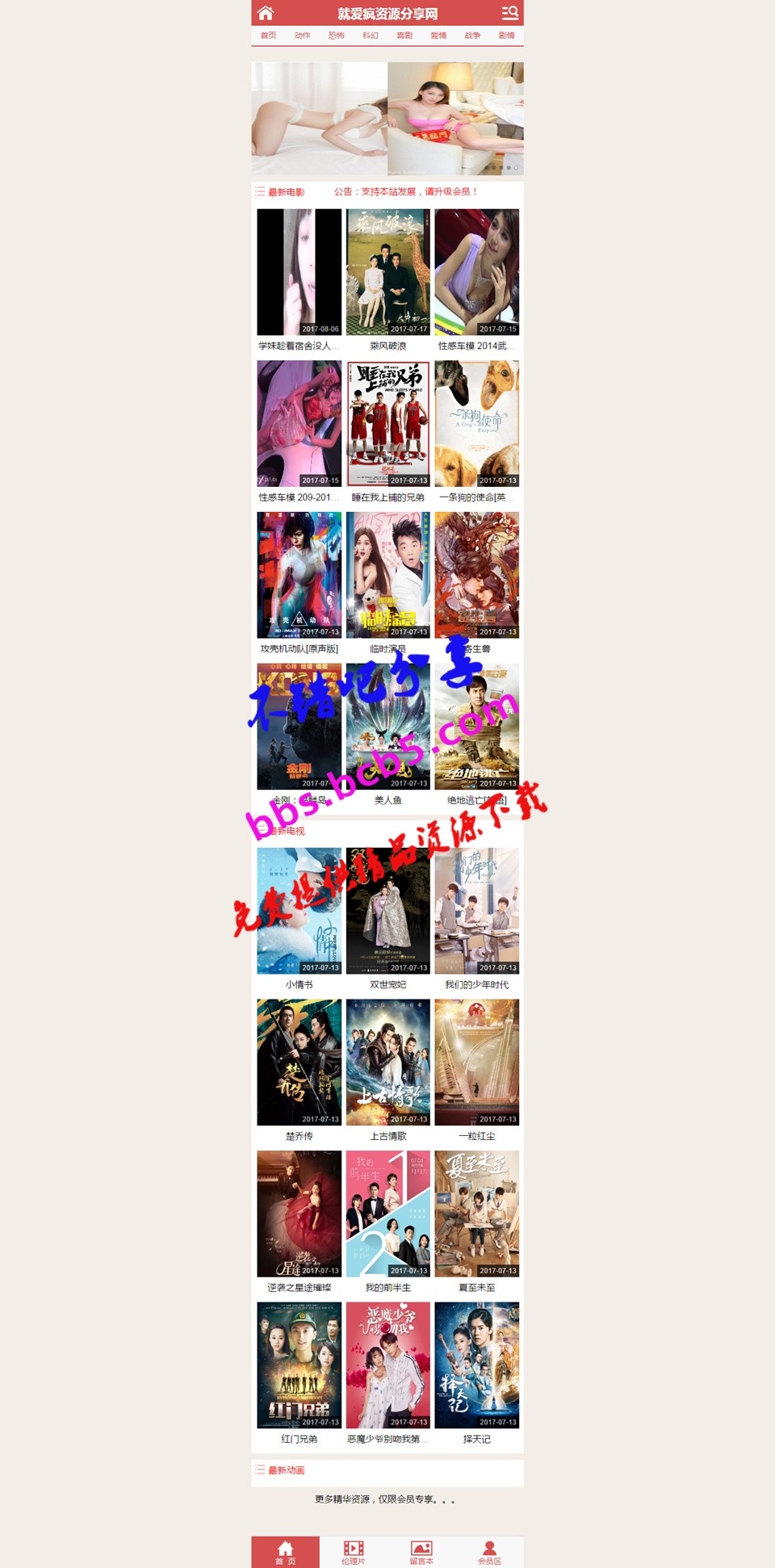Open the TV series 我的前半生
This screenshot has width=775, height=1568.
(x=387, y=1214)
